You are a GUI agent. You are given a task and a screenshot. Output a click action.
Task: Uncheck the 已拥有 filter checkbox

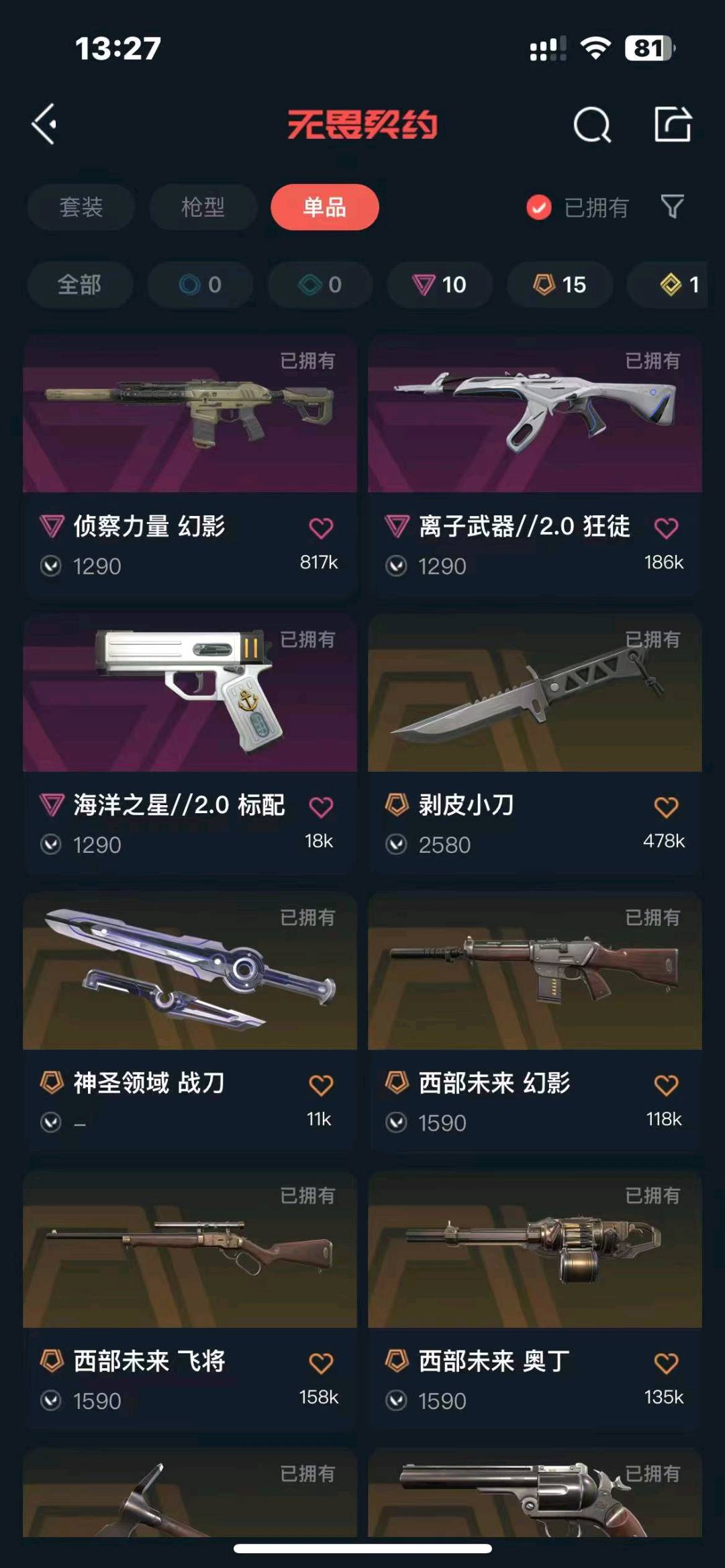tap(539, 208)
